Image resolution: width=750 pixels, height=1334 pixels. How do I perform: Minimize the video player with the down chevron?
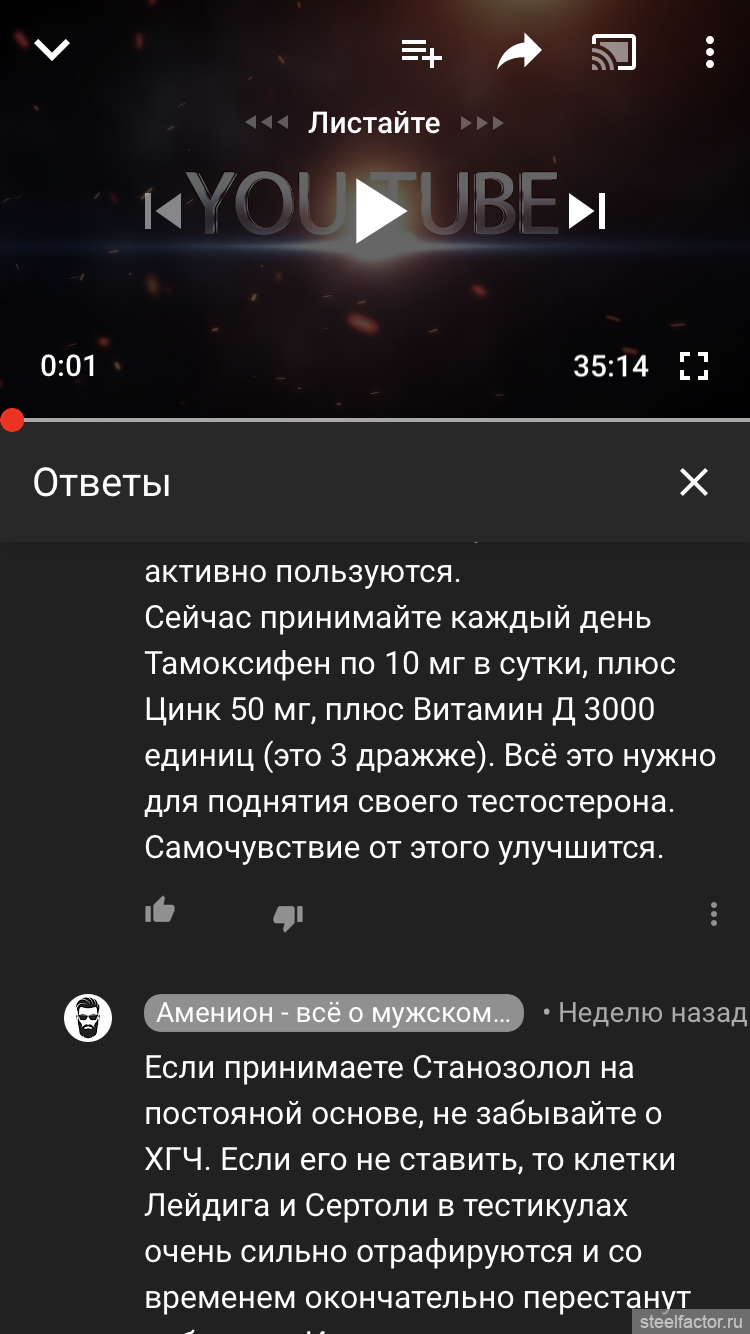(52, 49)
